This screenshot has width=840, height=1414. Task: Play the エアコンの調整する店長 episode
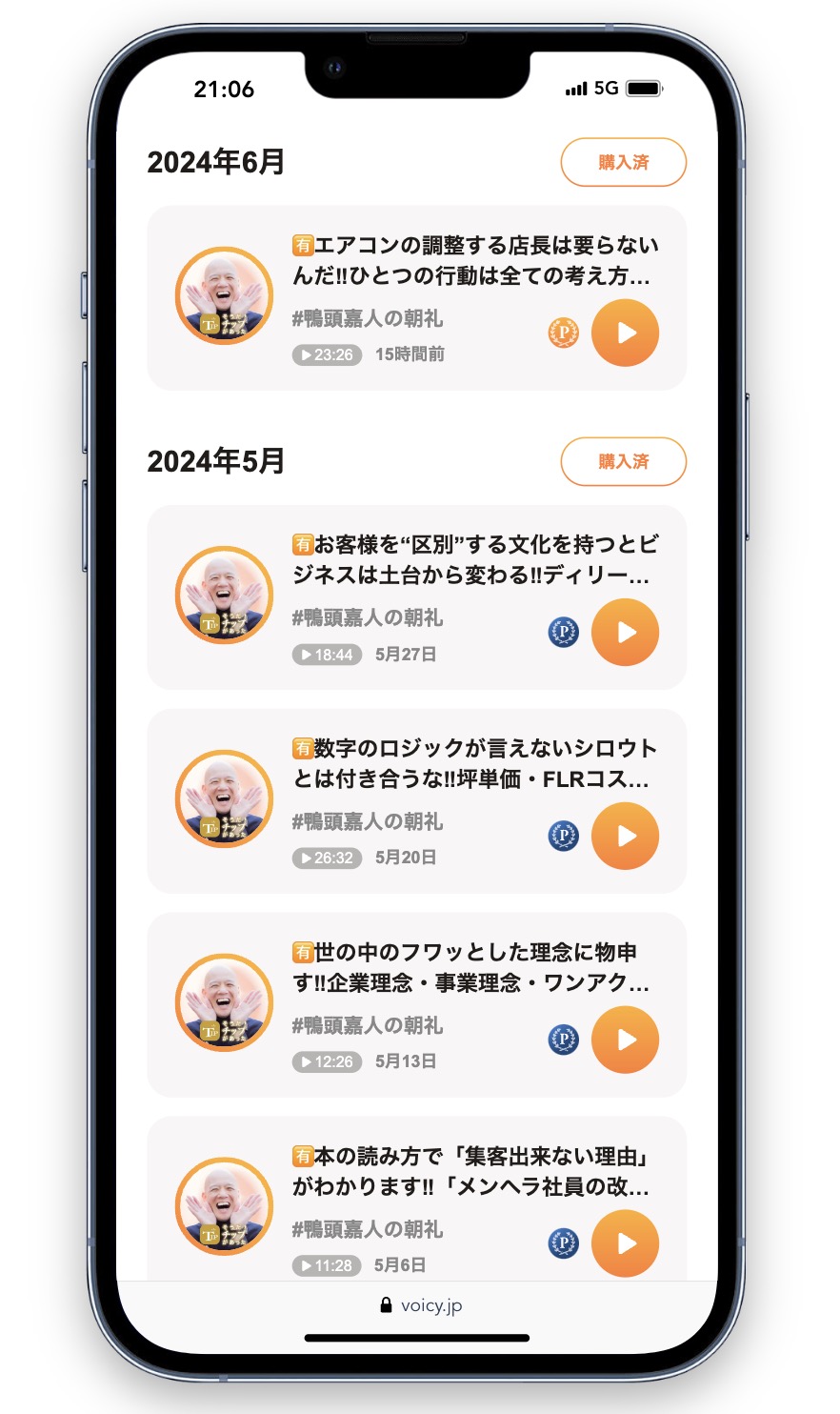625,333
